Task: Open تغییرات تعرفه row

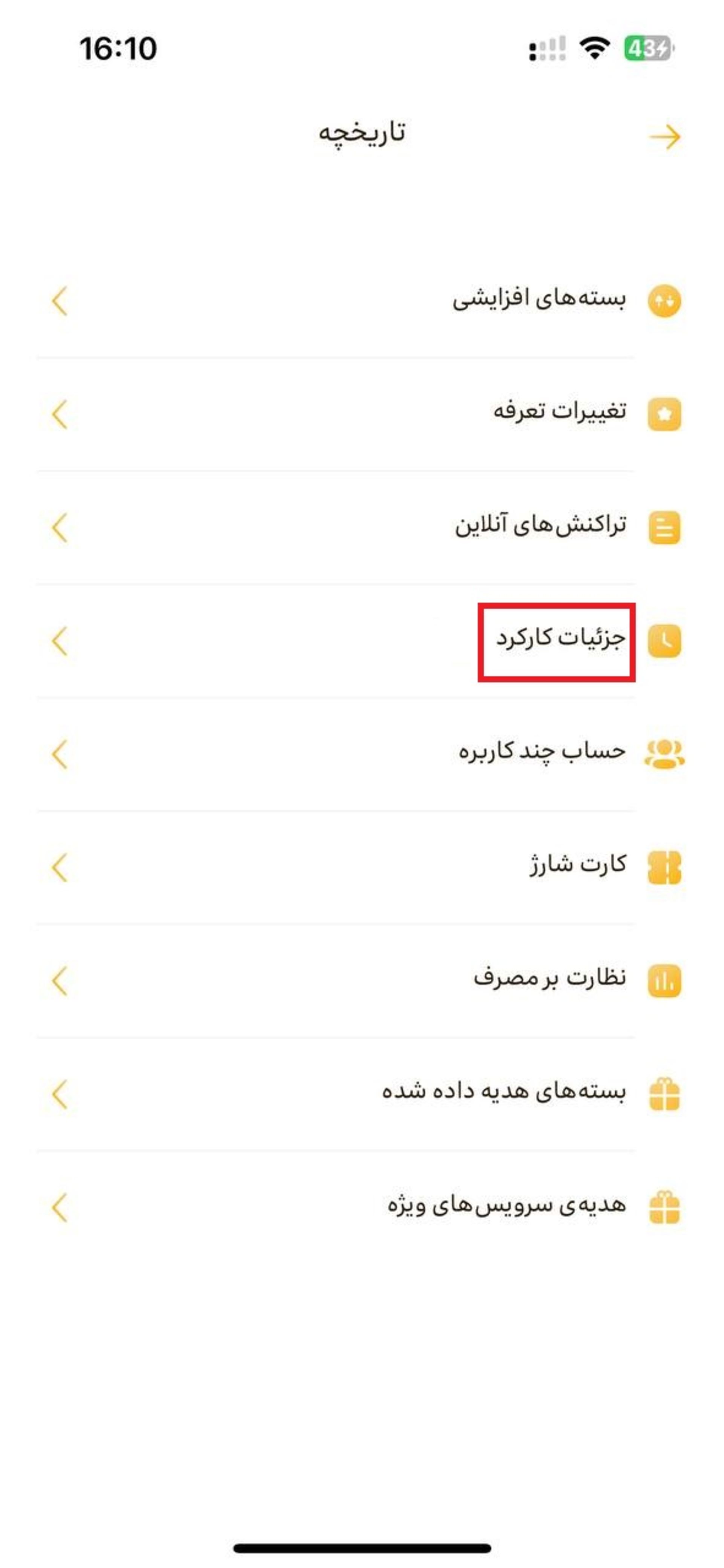Action: 559,413
